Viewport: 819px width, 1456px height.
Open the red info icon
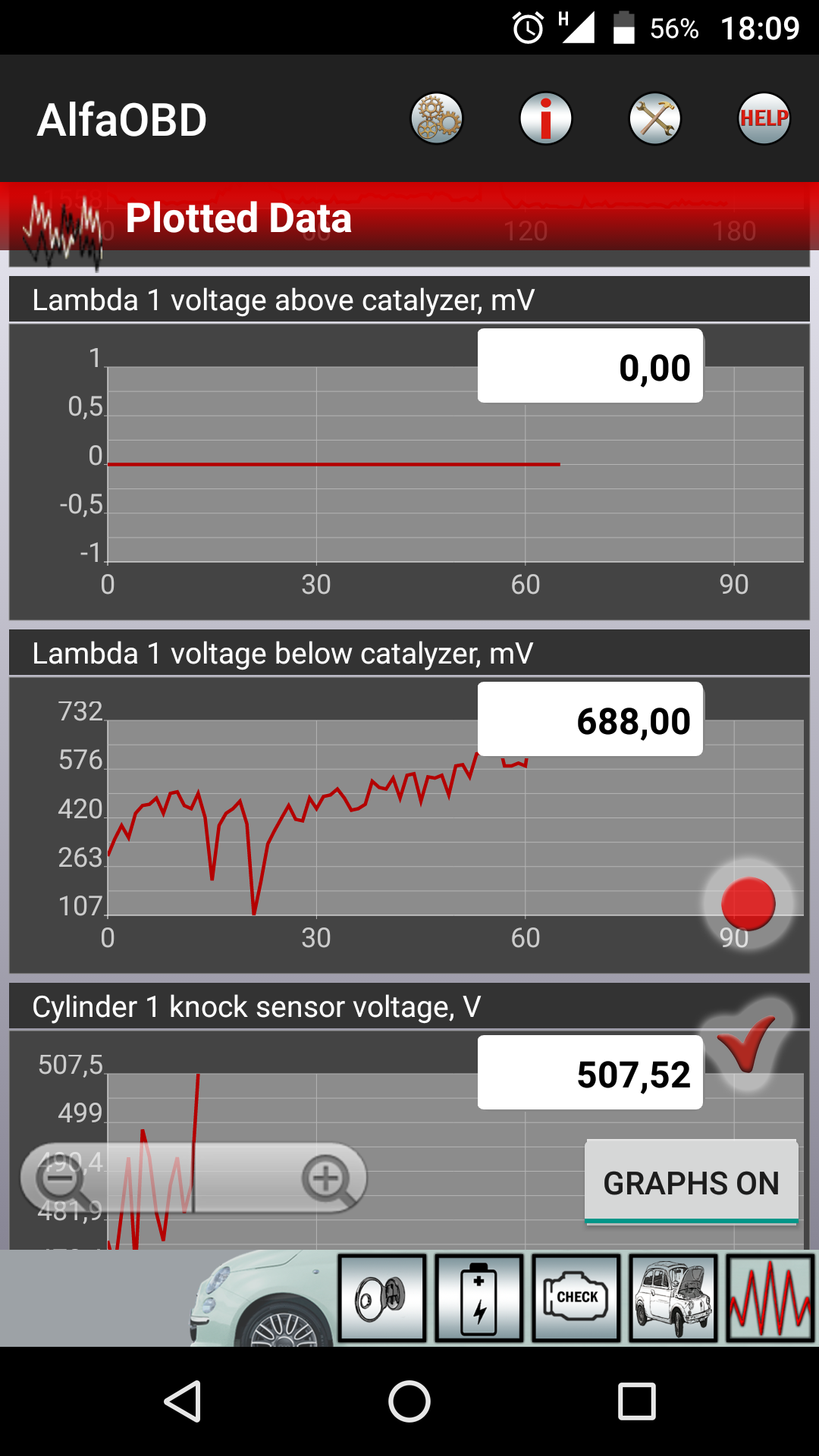pos(546,118)
